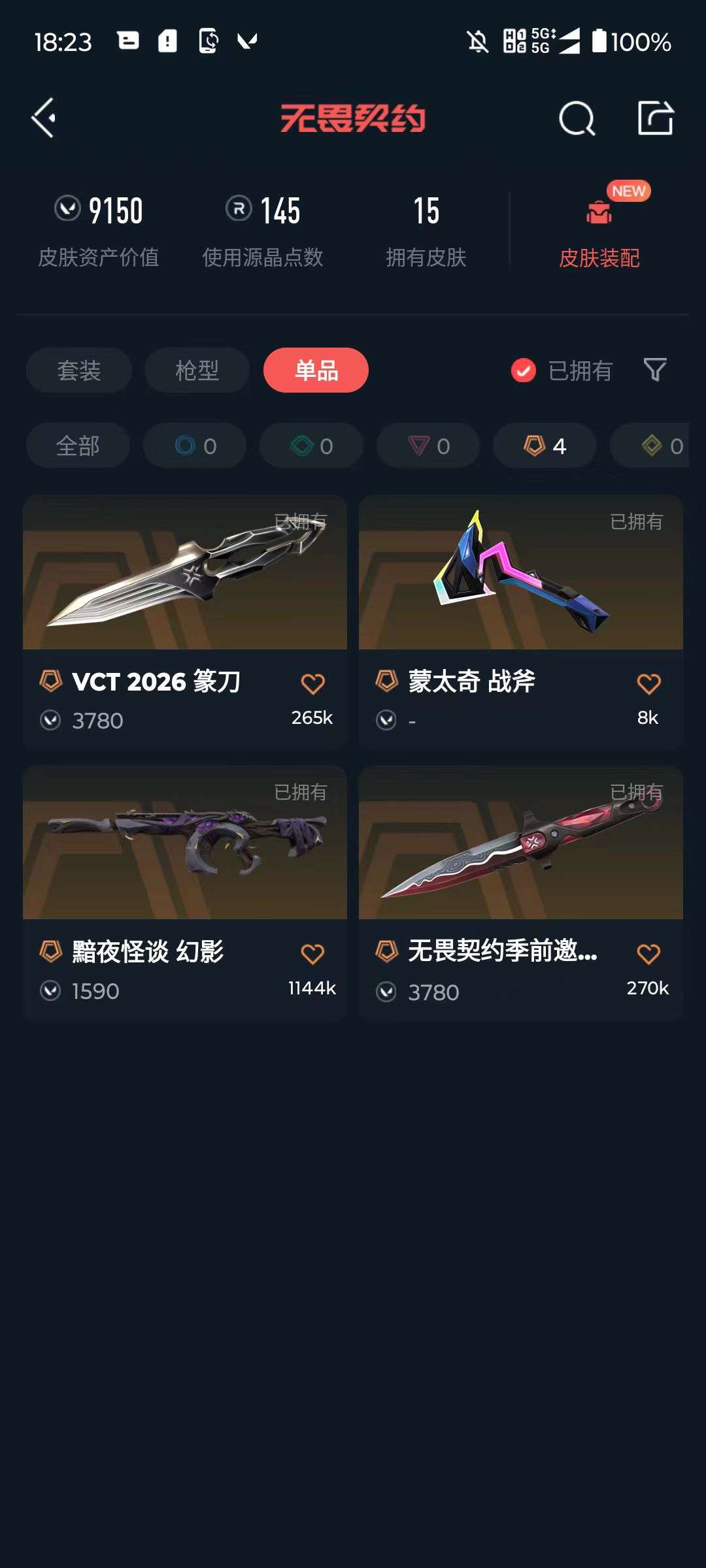Tap the share icon at top right

656,119
